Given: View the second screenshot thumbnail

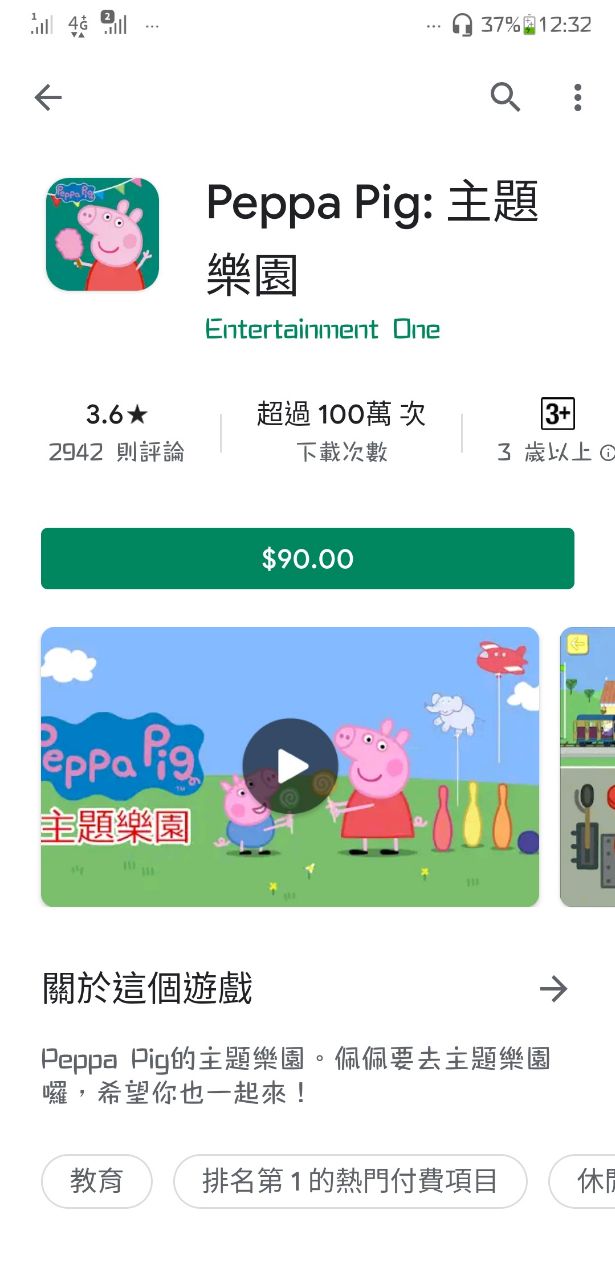Looking at the screenshot, I should (588, 766).
